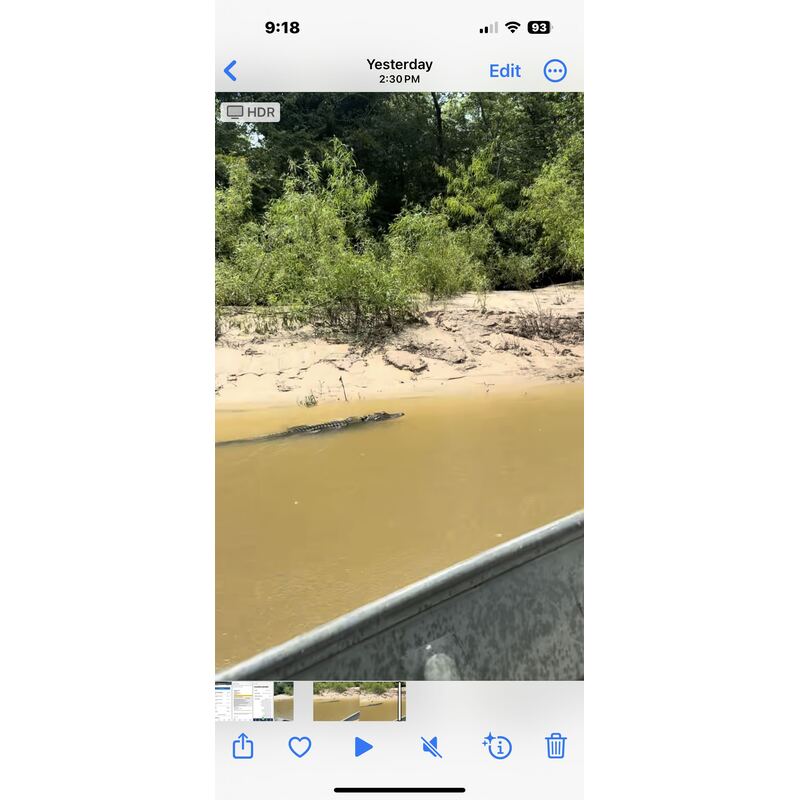This screenshot has height=800, width=800.
Task: Tap the HDR badge on the video
Action: 250,112
